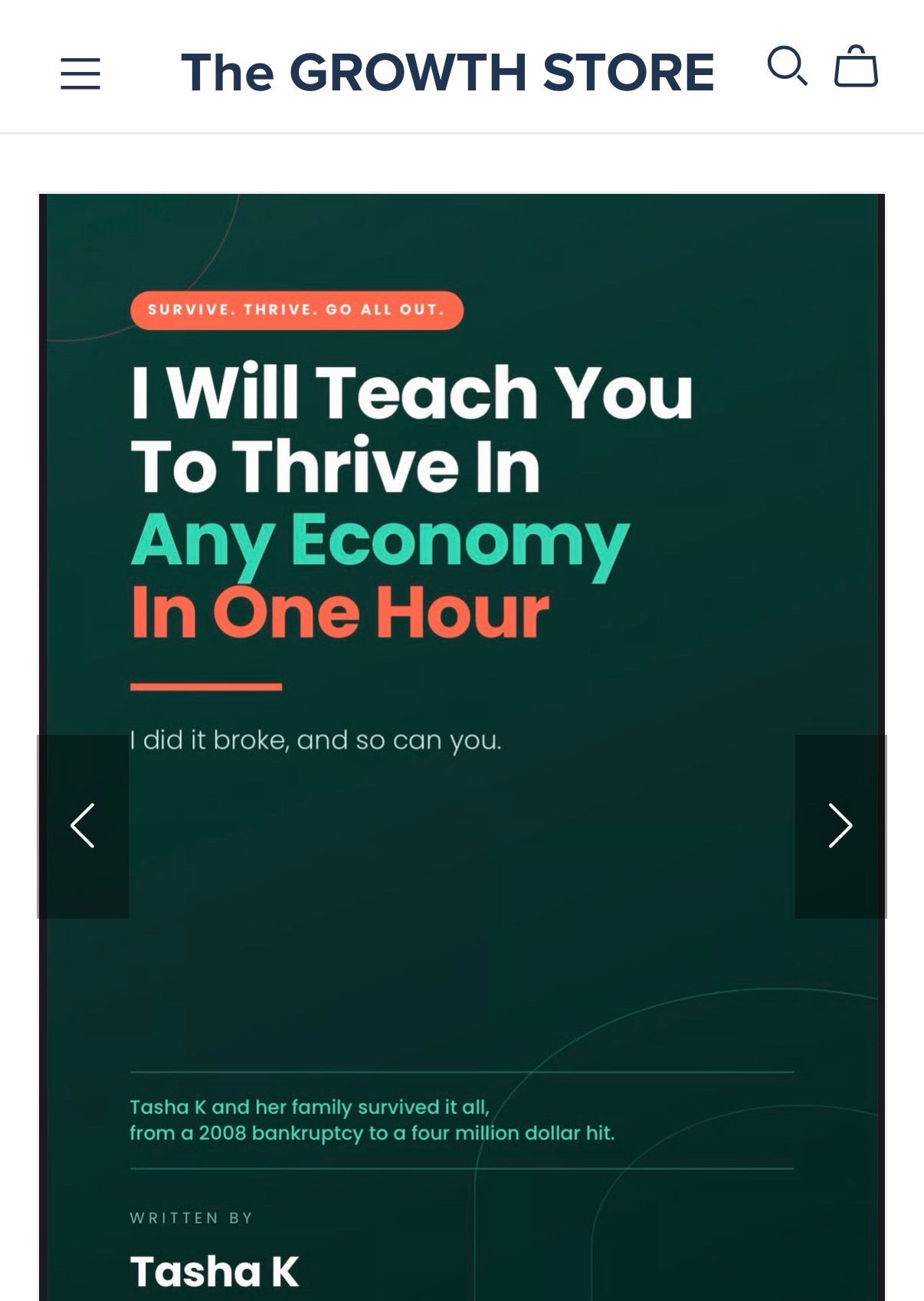Show the next product image
924x1301 pixels.
[x=840, y=826]
